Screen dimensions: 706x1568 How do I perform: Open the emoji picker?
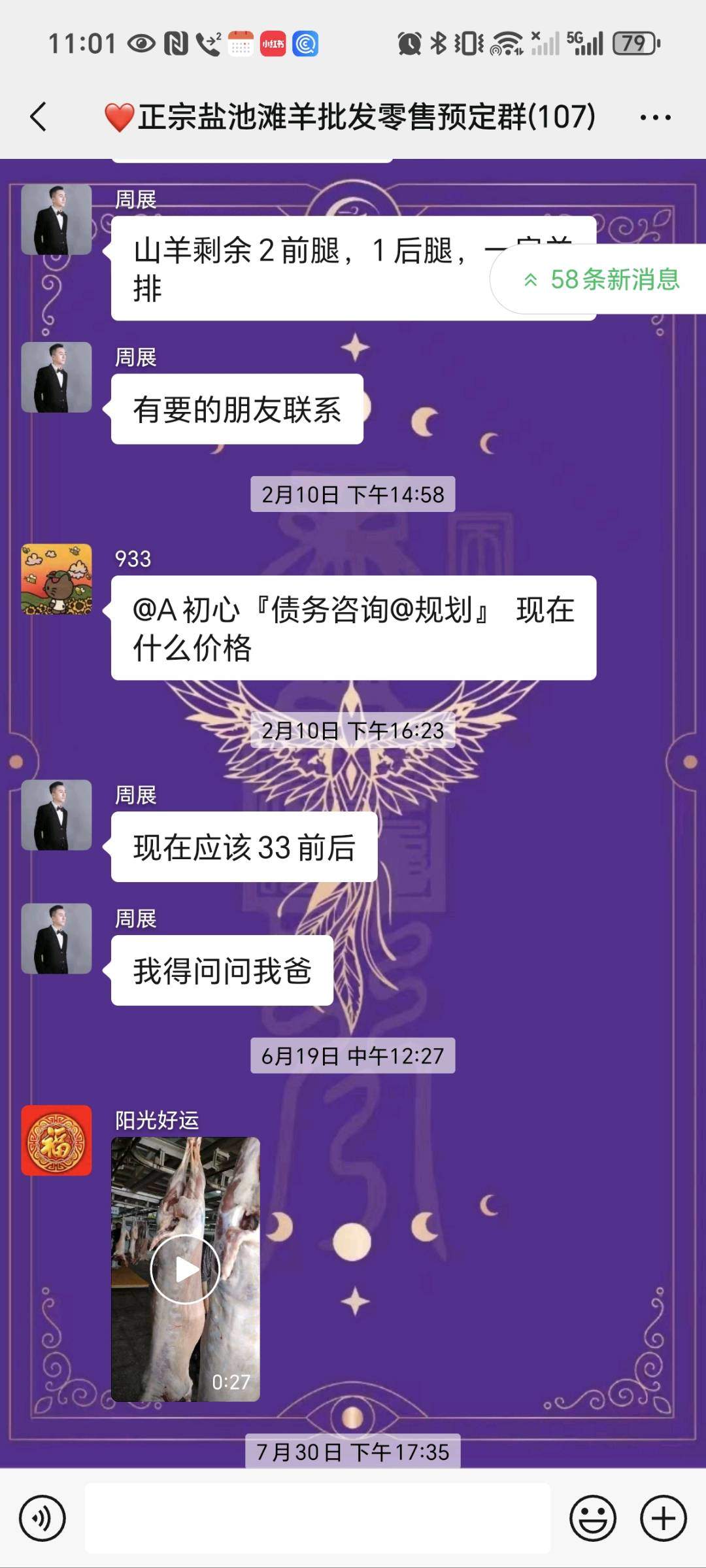(593, 1518)
